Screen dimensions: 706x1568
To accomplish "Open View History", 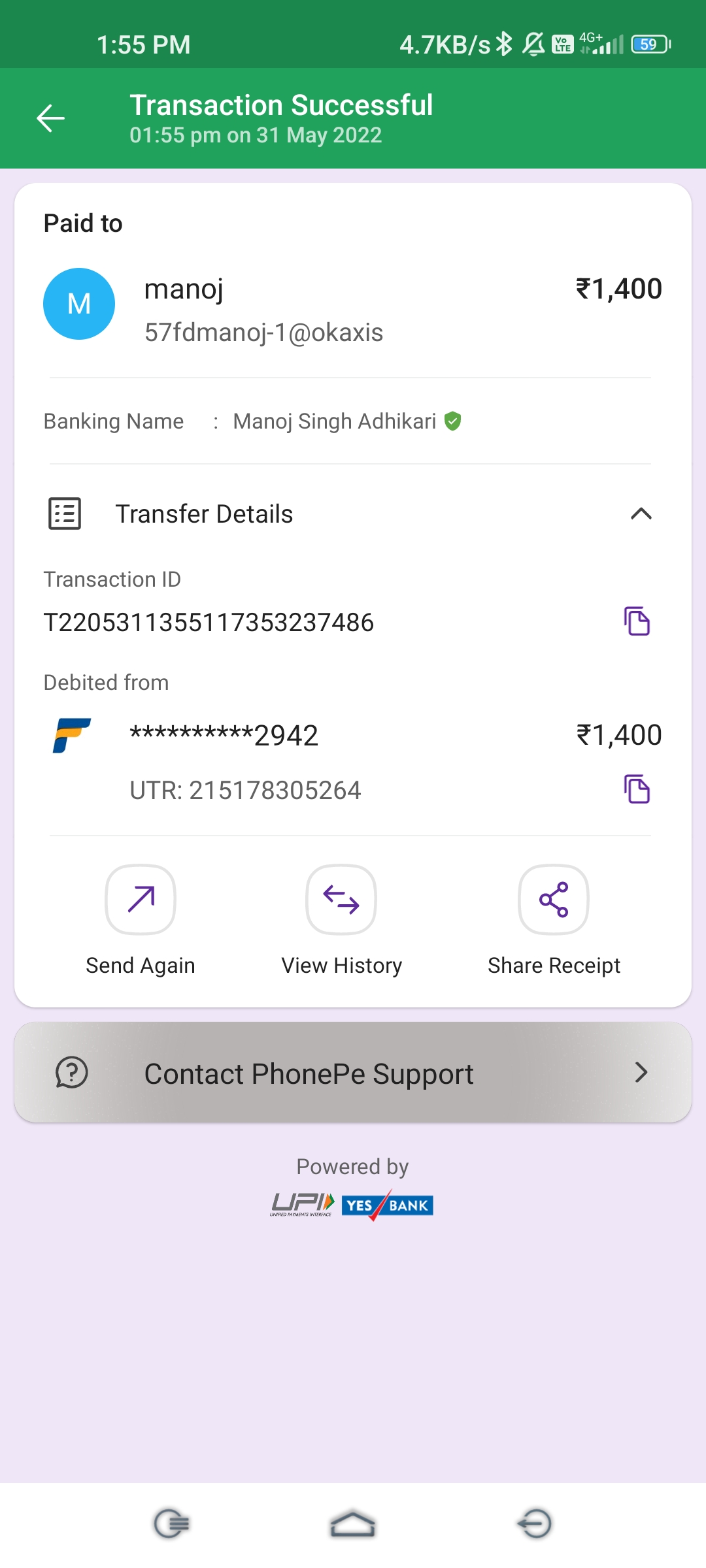I will click(x=341, y=900).
